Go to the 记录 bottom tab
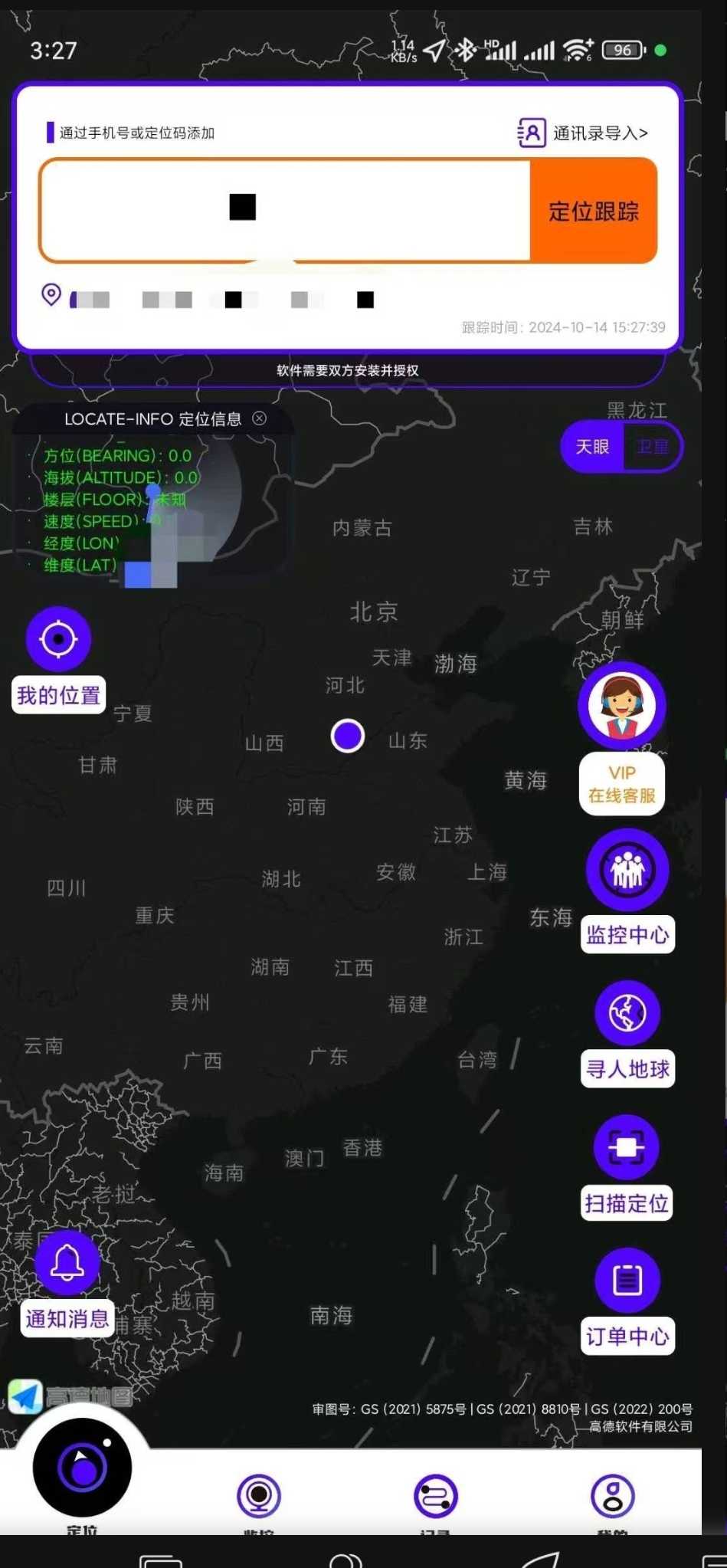The height and width of the screenshot is (1568, 727). click(436, 1496)
